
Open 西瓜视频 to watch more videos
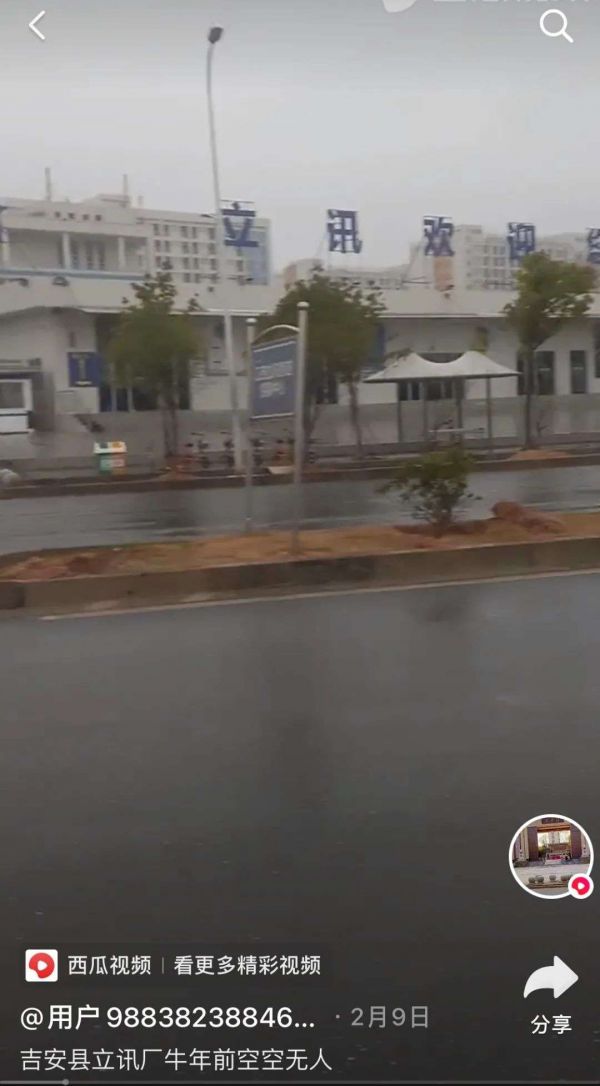pos(174,965)
